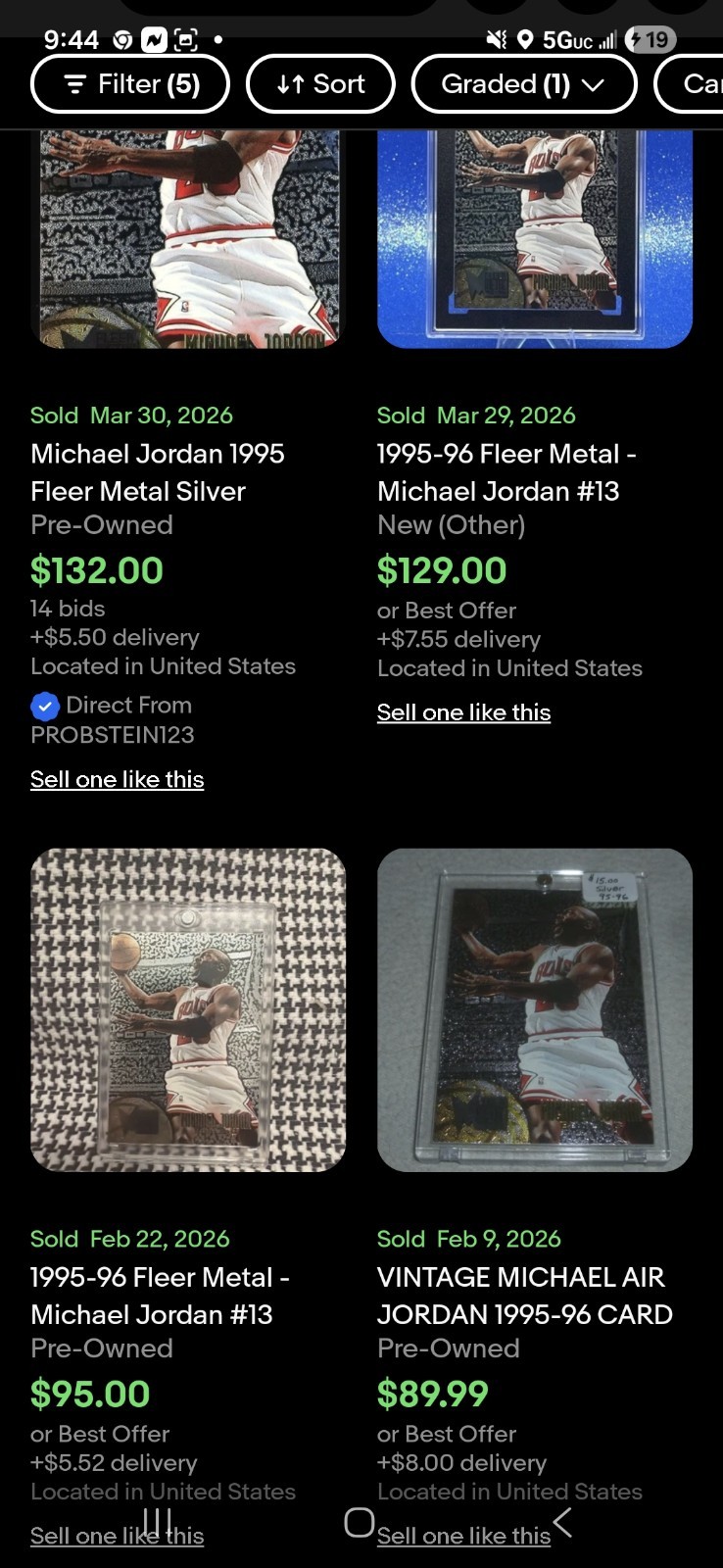Open the blue graded card photo thumbnail

tap(535, 238)
